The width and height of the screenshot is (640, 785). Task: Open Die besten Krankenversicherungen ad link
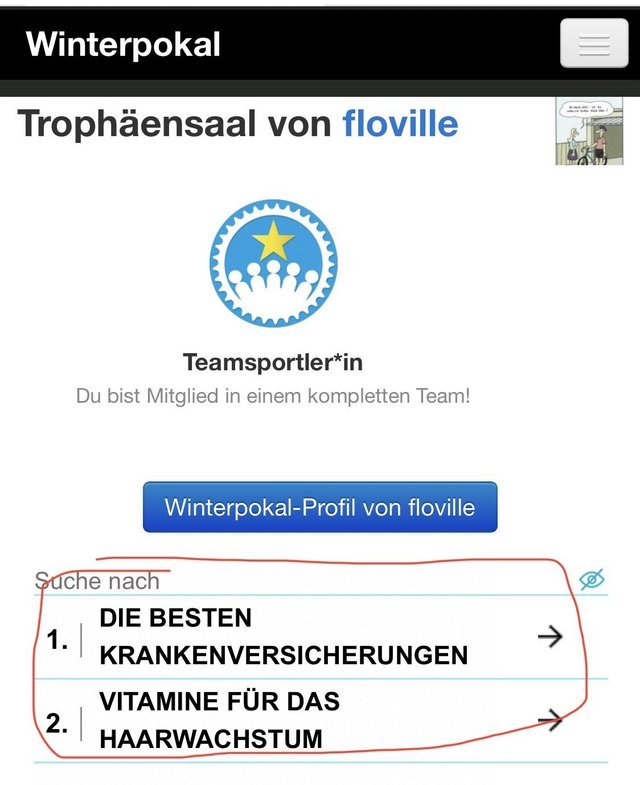click(x=283, y=636)
